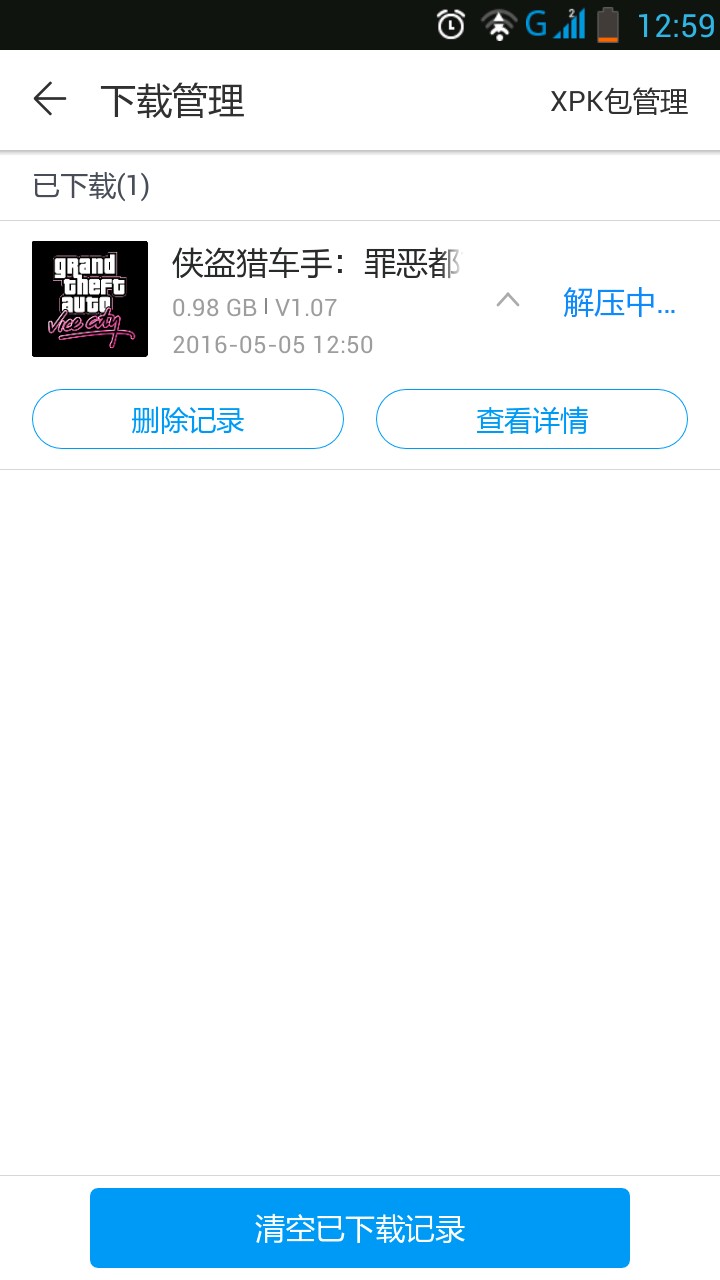View game details via 查看详情
The height and width of the screenshot is (1280, 720).
tap(532, 419)
